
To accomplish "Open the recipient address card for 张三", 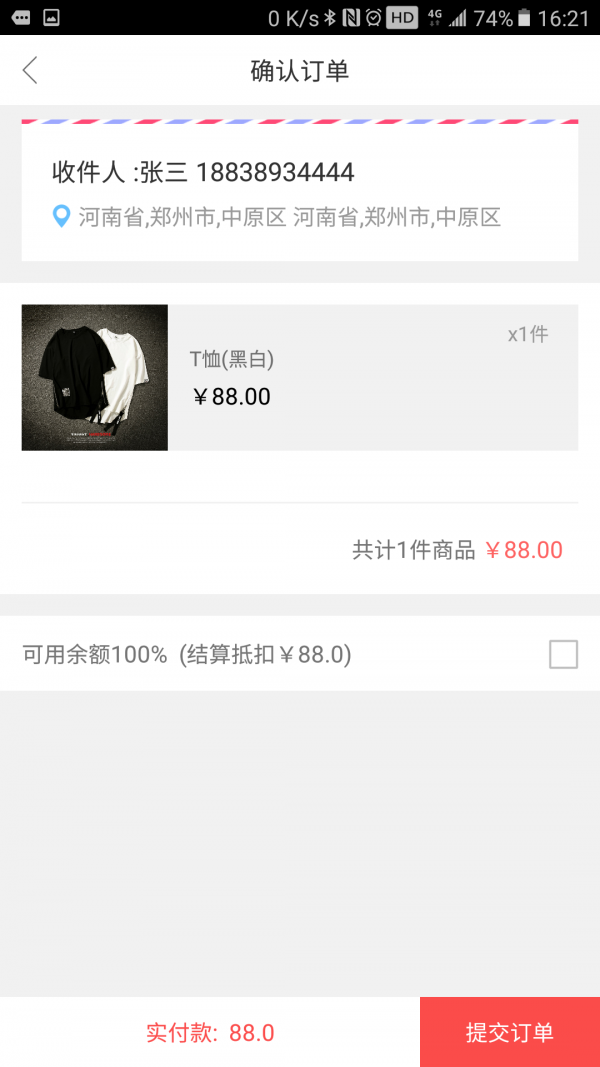I will click(299, 191).
